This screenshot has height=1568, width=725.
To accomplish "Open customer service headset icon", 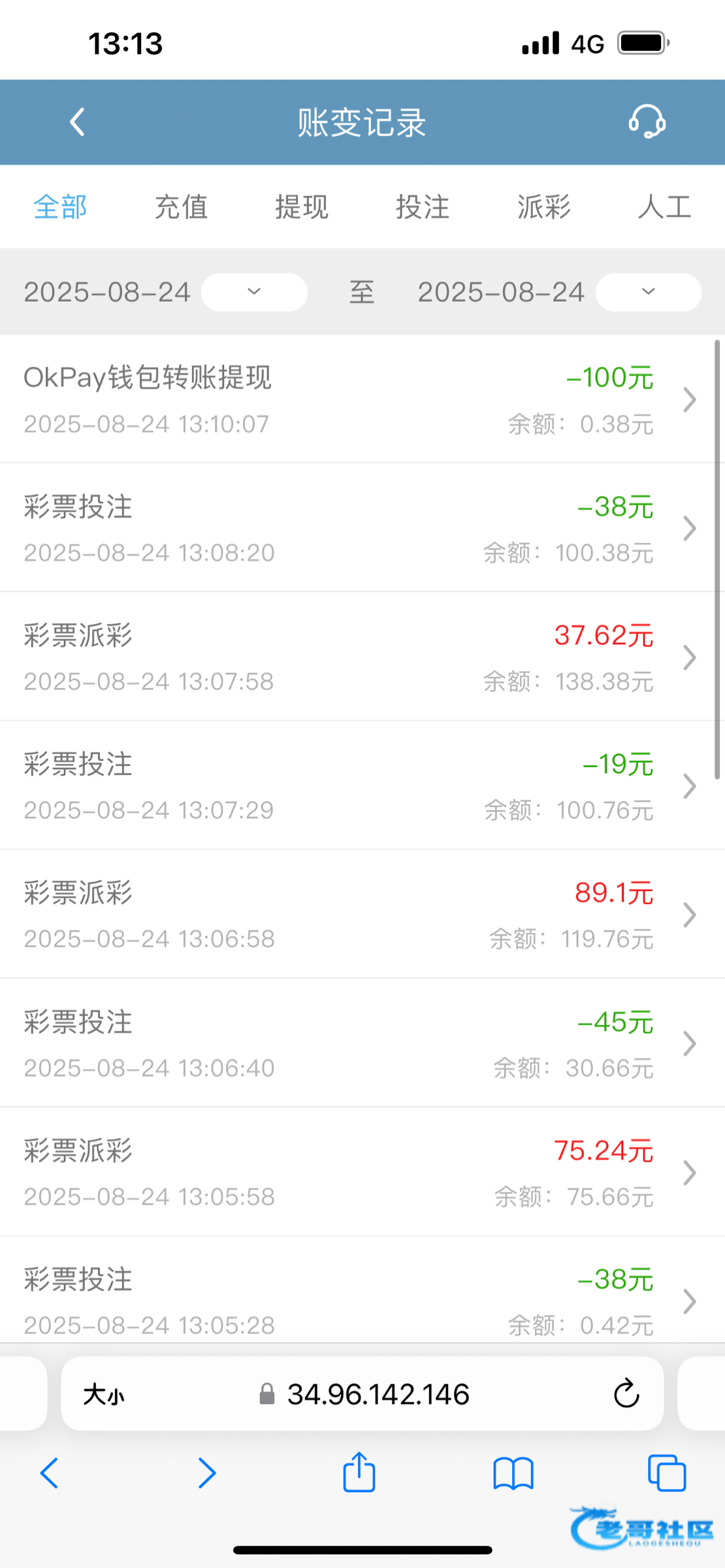I will 647,122.
